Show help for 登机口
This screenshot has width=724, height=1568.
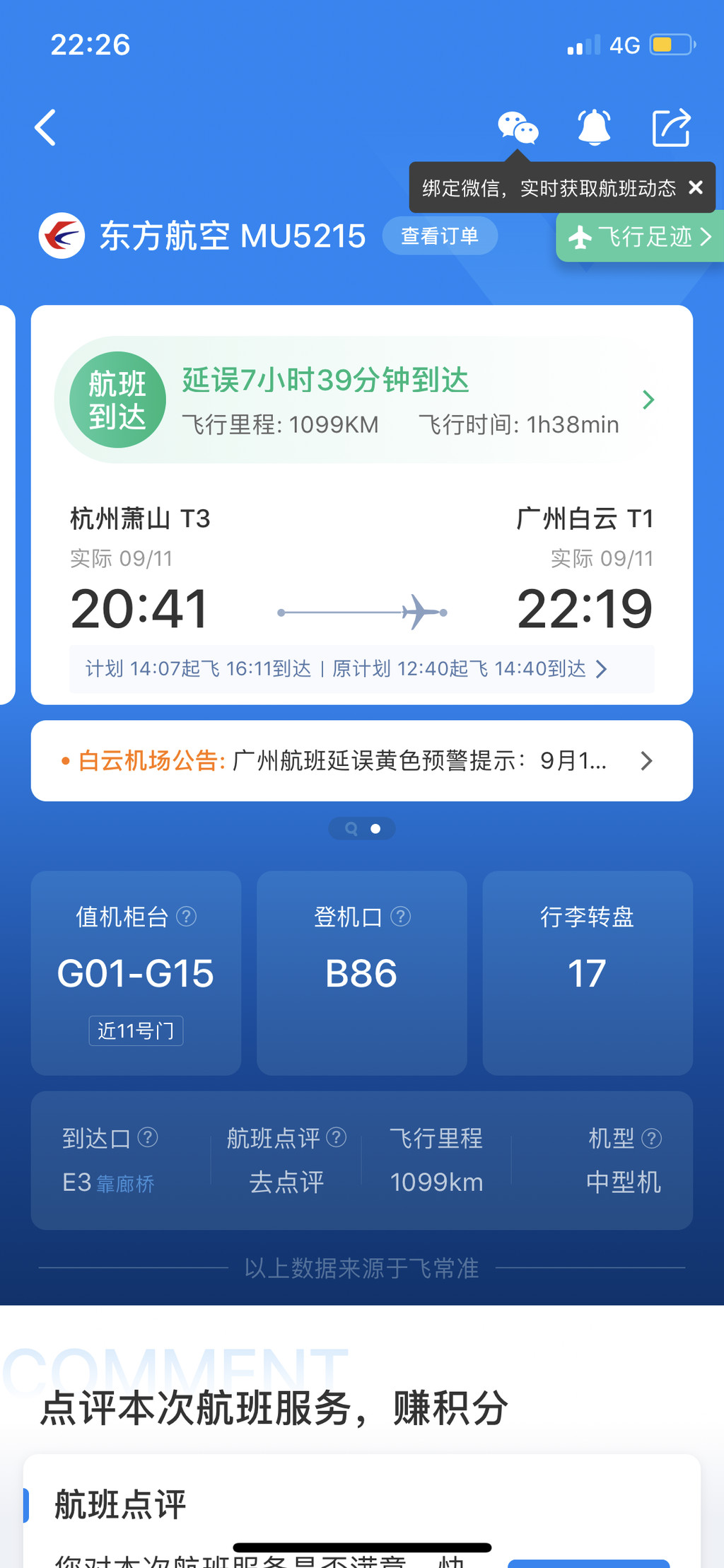click(401, 917)
